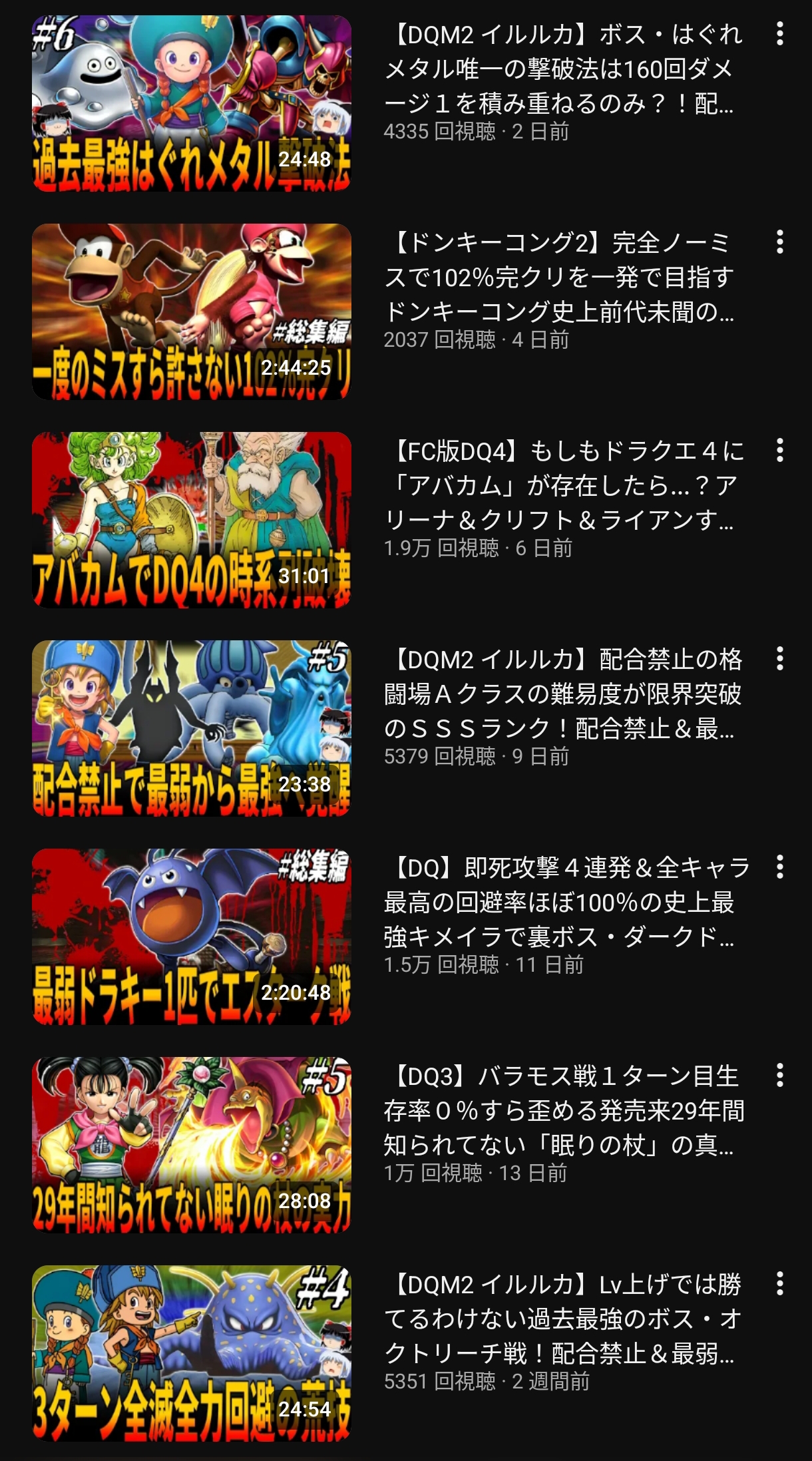Open overflow menu for the ドンキーコング2 video
Screen dimensions: 812x1461
click(779, 242)
